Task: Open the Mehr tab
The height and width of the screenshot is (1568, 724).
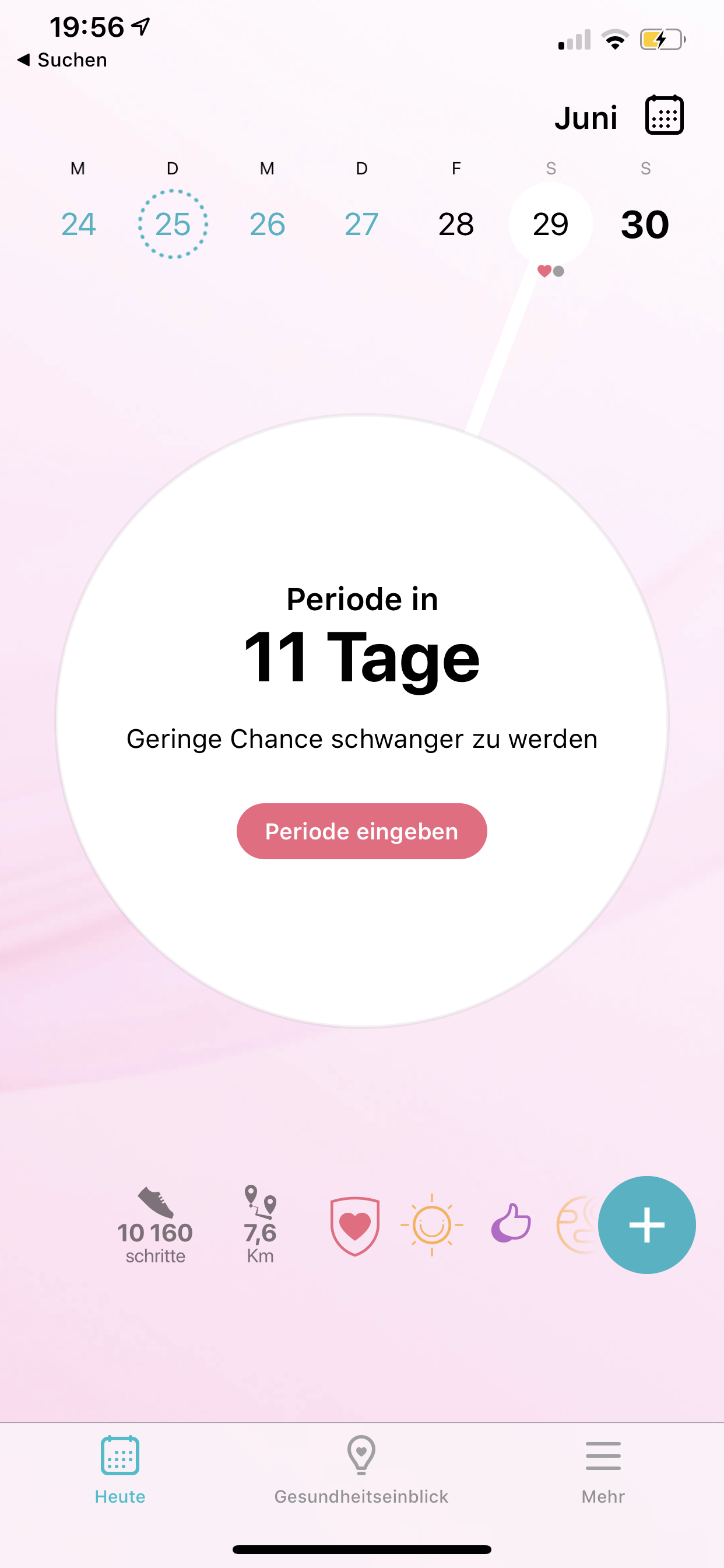Action: 603,1469
